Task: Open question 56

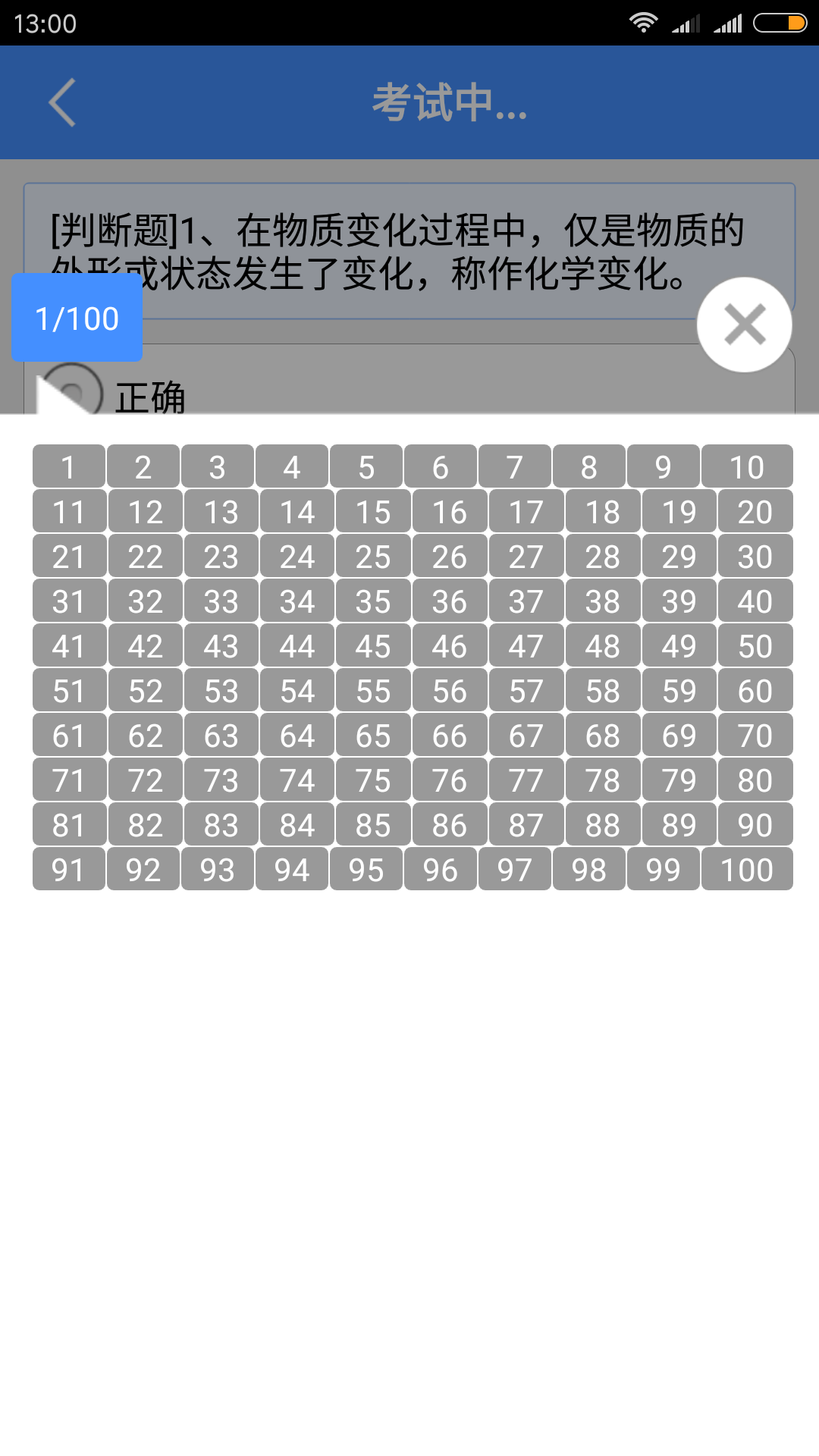Action: tap(450, 690)
